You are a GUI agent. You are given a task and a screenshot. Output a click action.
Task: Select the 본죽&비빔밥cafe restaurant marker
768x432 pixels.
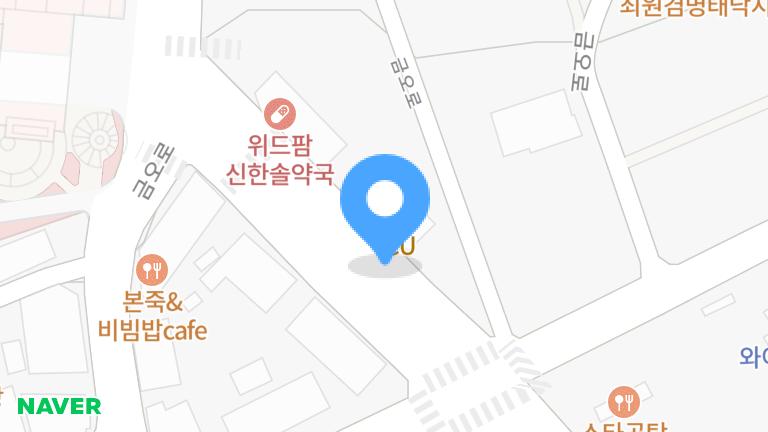tap(152, 270)
